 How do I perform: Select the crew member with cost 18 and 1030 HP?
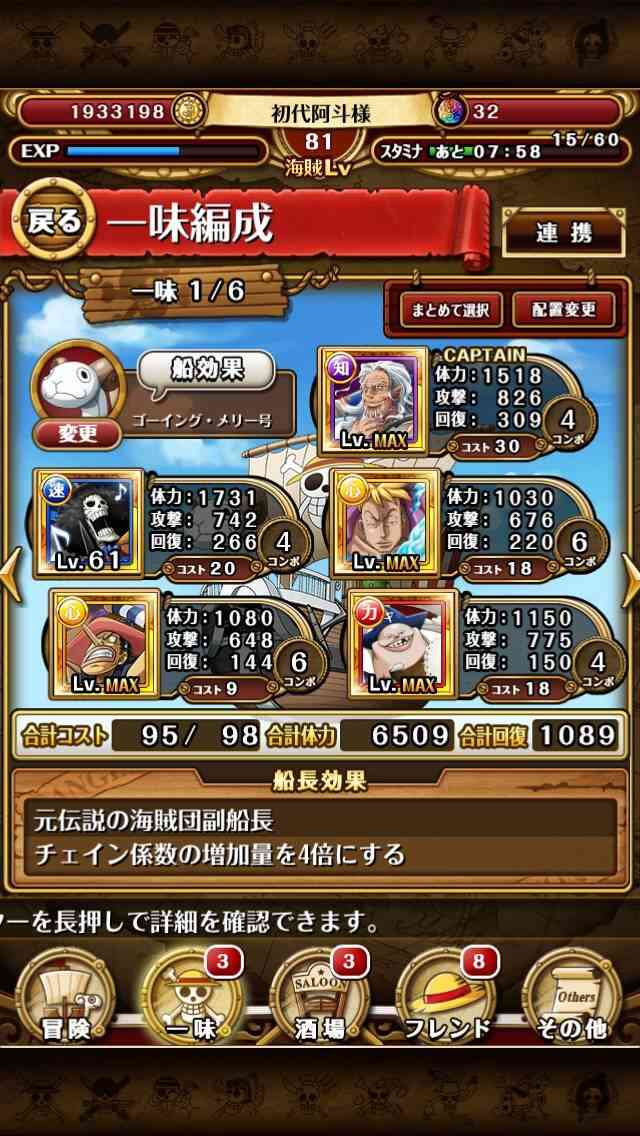point(385,522)
